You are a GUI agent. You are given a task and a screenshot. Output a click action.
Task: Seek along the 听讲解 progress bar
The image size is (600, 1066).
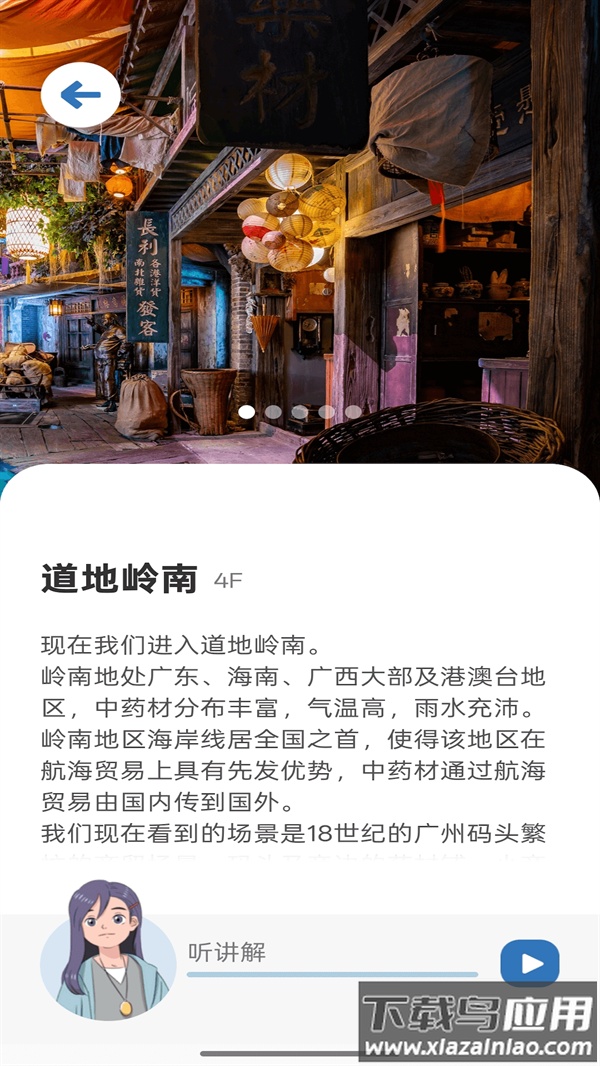332,974
